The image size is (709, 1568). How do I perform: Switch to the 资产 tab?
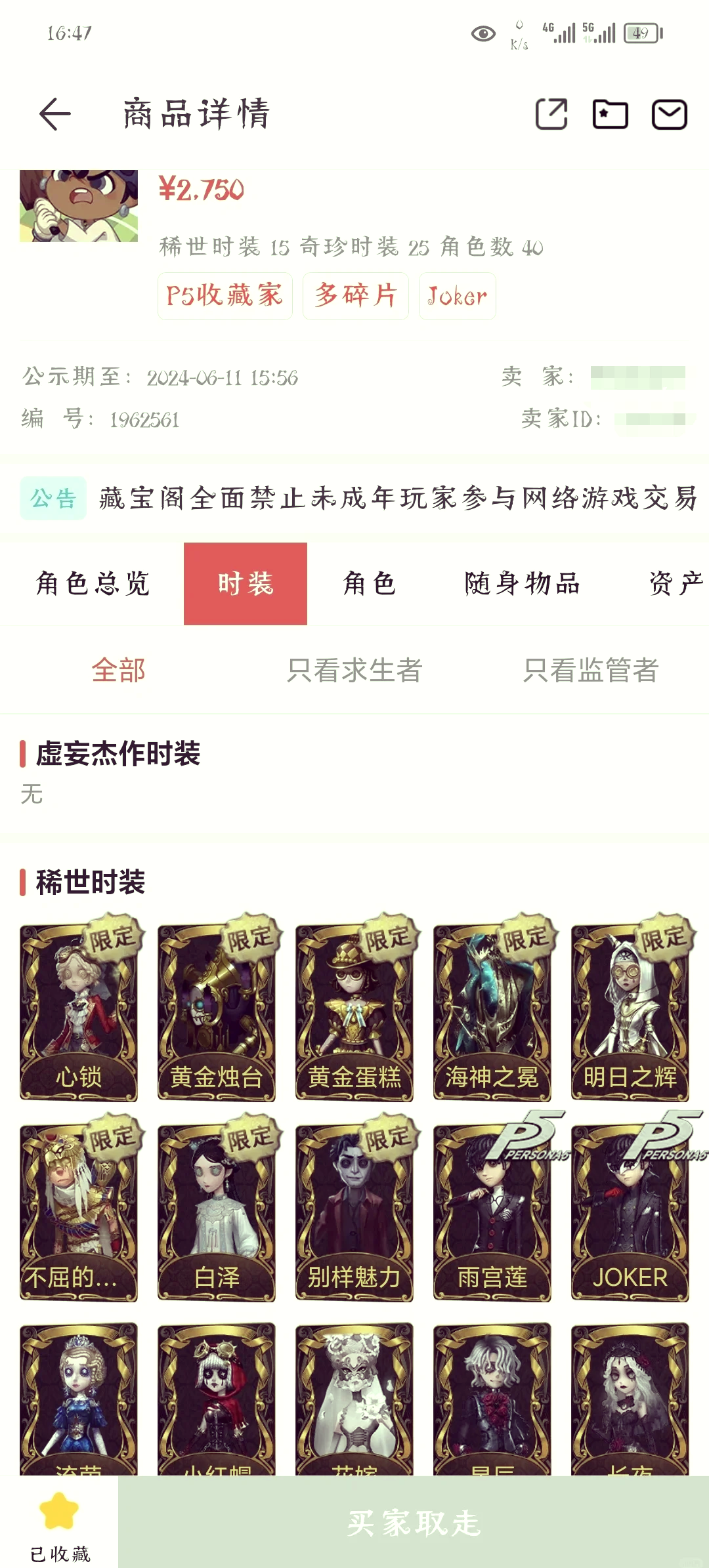(x=676, y=584)
